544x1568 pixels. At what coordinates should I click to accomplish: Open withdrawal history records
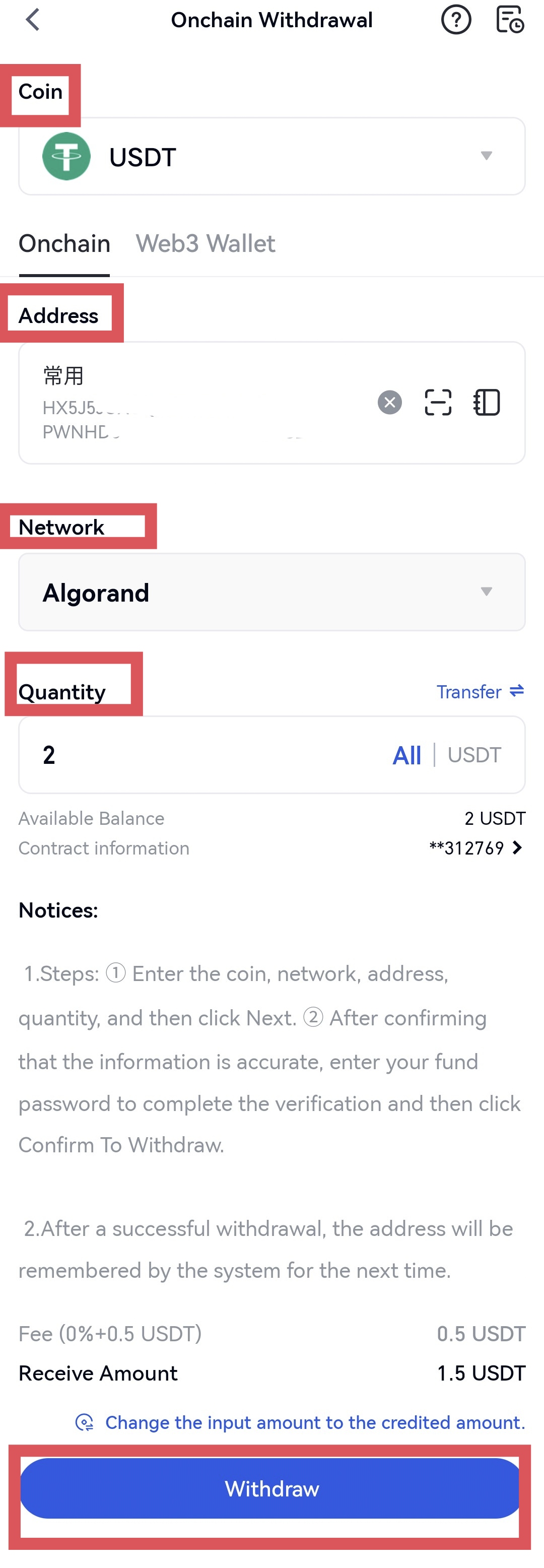(x=509, y=20)
